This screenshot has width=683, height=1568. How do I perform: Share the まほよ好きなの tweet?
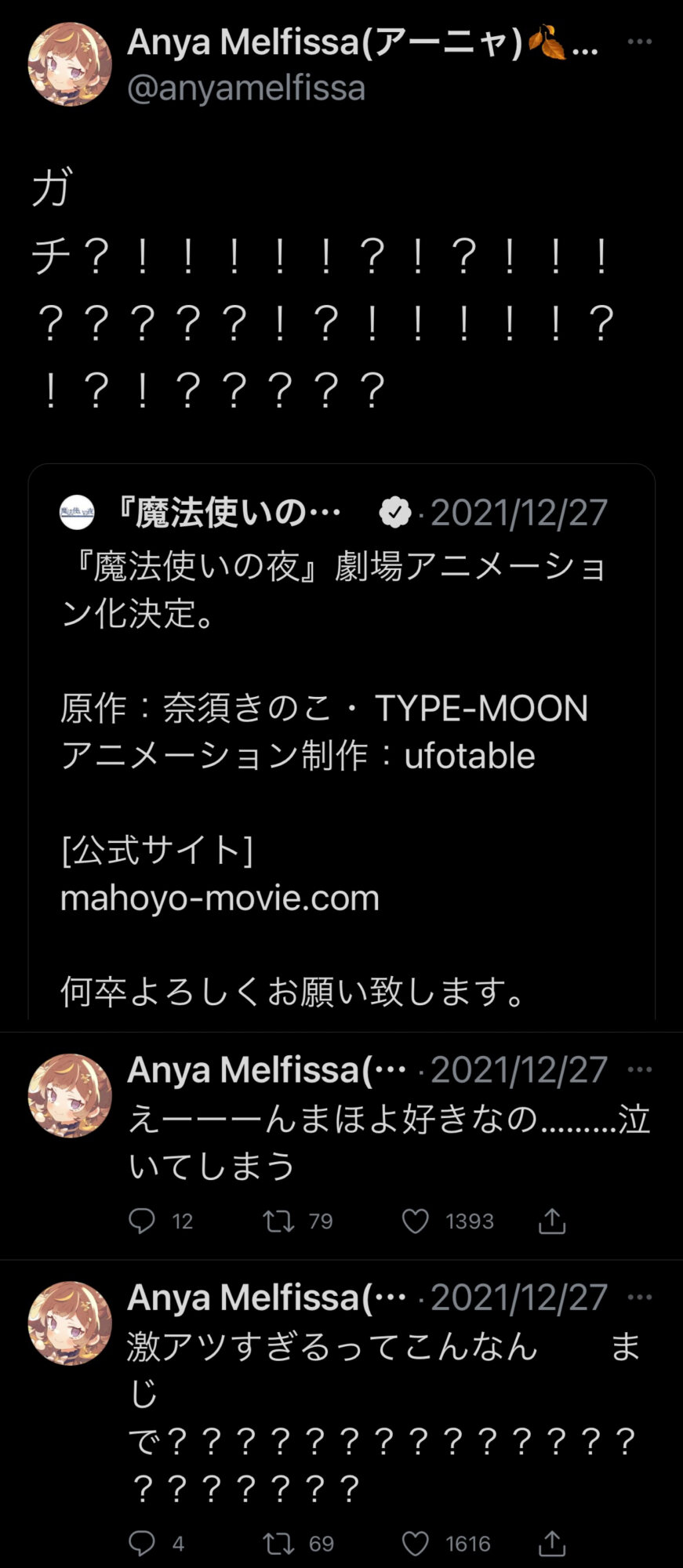coord(552,1221)
